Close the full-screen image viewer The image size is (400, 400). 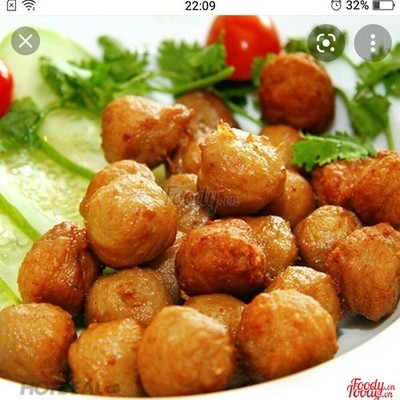pos(26,41)
